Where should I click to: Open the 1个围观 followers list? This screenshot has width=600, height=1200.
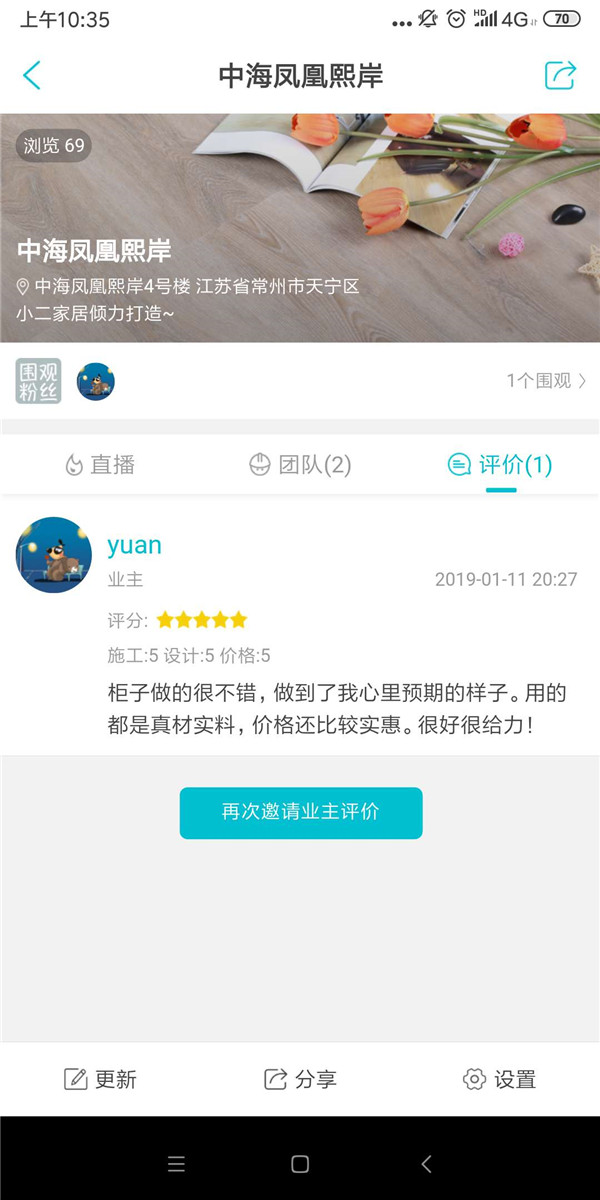point(546,381)
